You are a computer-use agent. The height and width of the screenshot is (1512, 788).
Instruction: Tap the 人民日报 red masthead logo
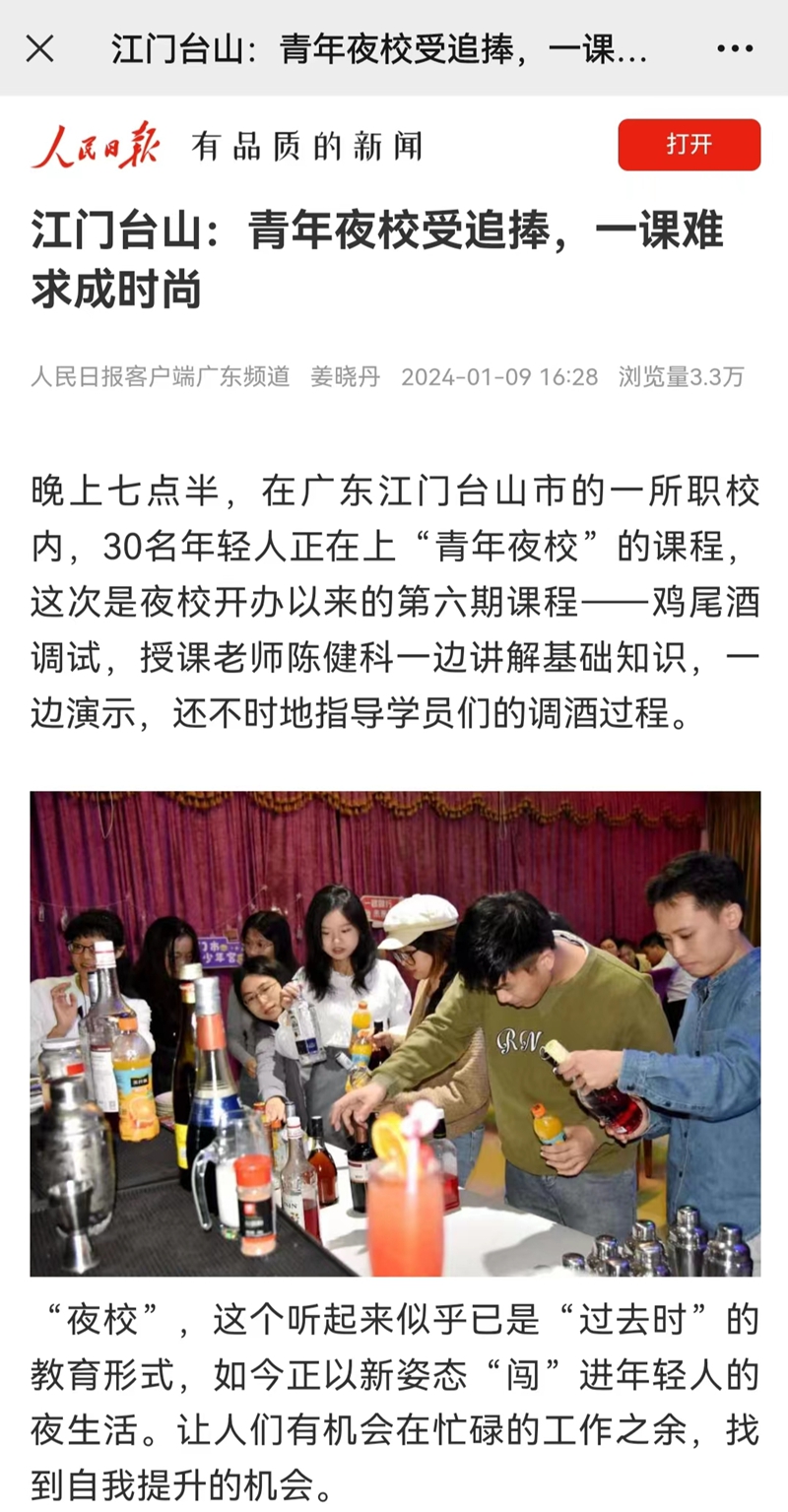click(x=98, y=145)
